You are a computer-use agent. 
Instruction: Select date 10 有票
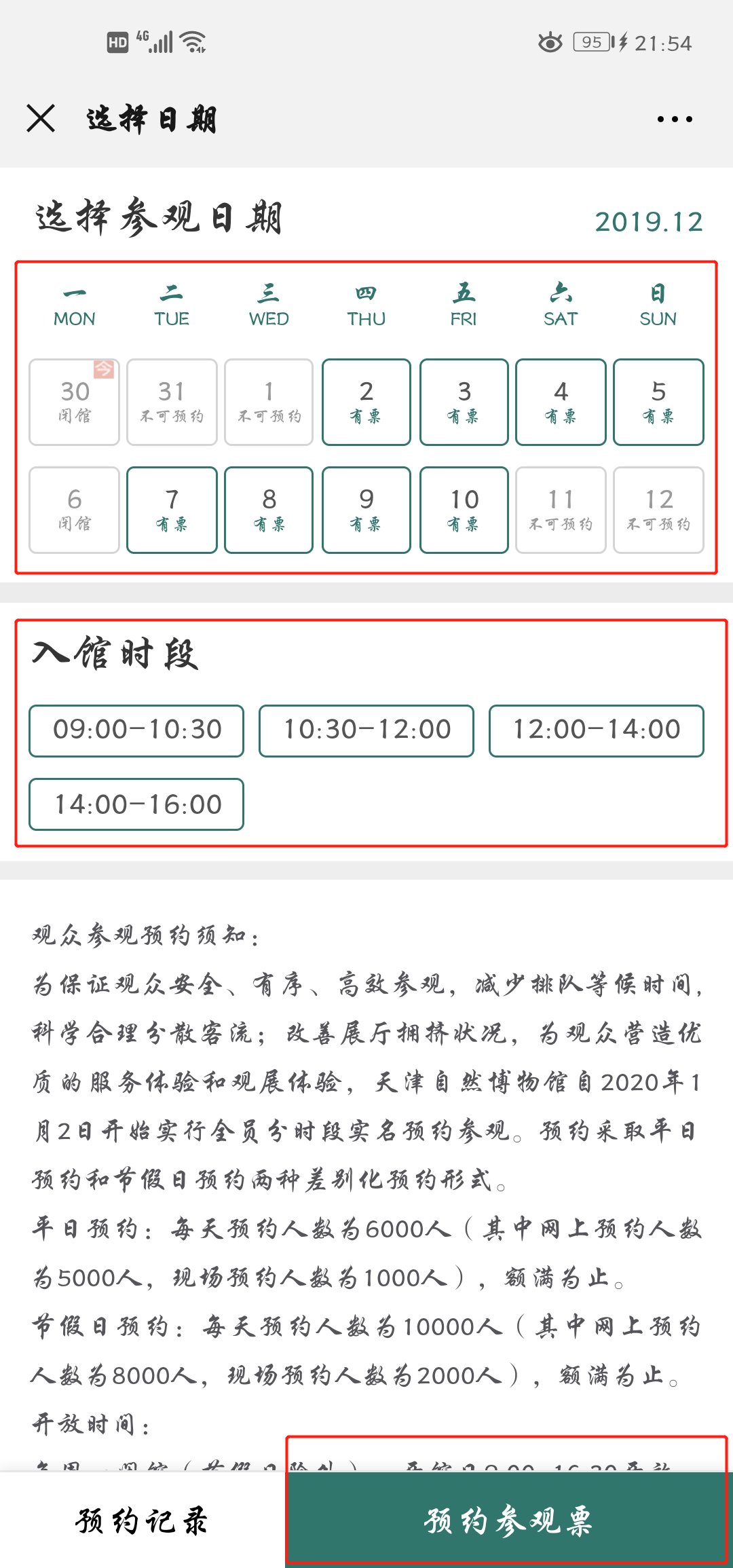pyautogui.click(x=464, y=510)
